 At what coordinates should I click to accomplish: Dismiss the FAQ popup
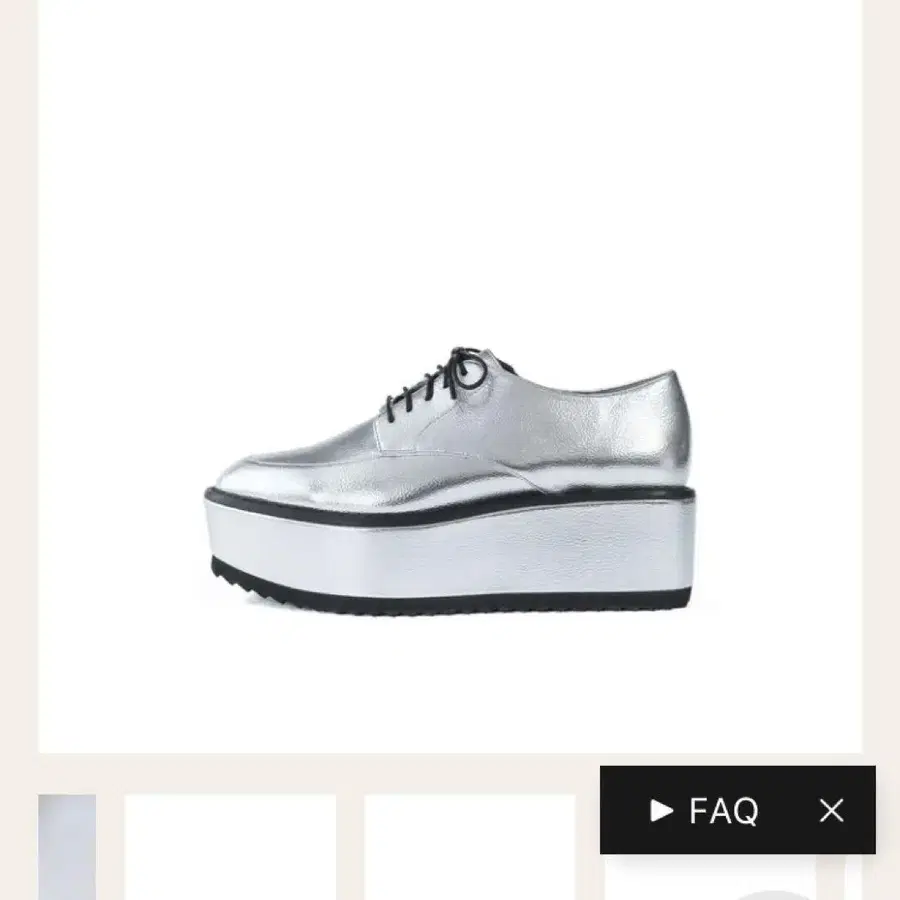click(x=831, y=810)
